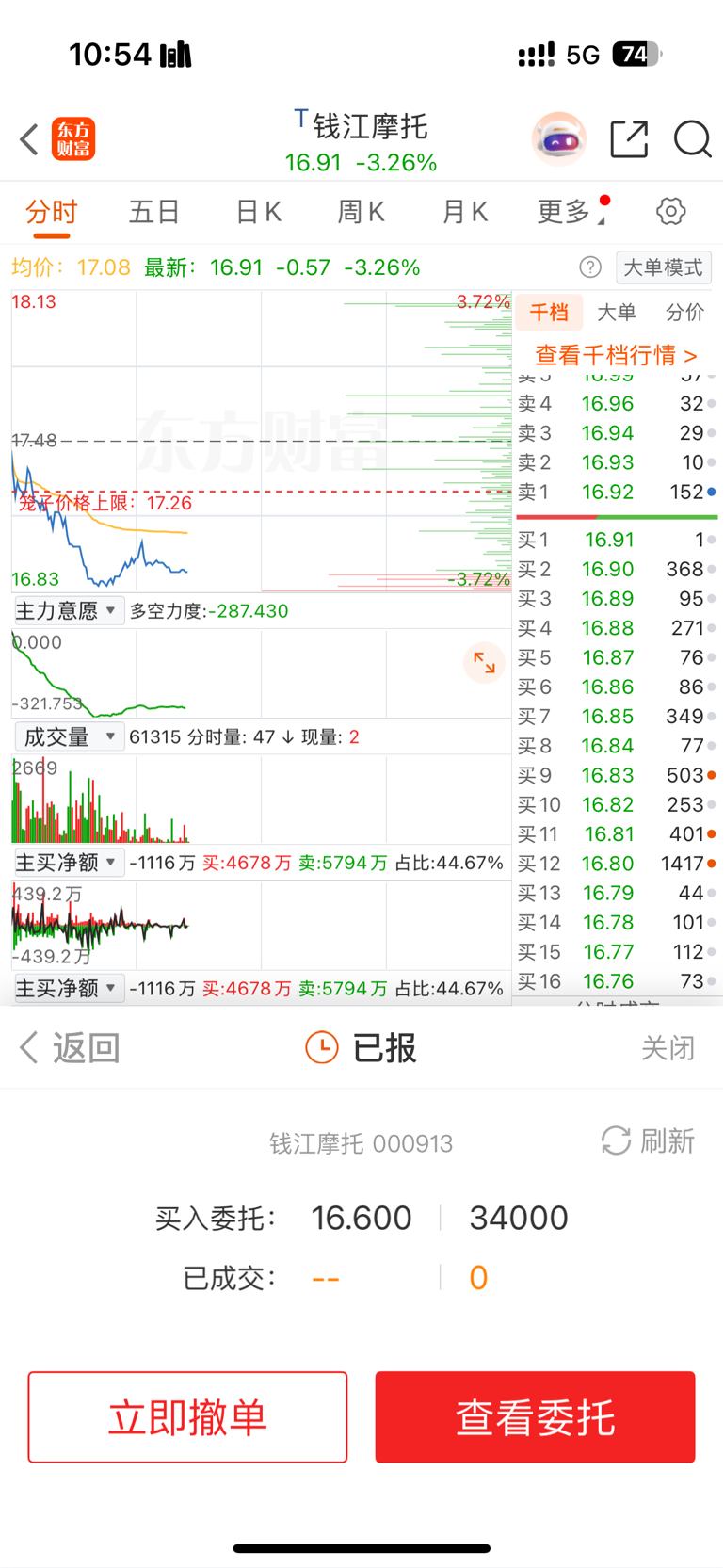The width and height of the screenshot is (724, 1568).
Task: Open stock search
Action: pyautogui.click(x=692, y=139)
